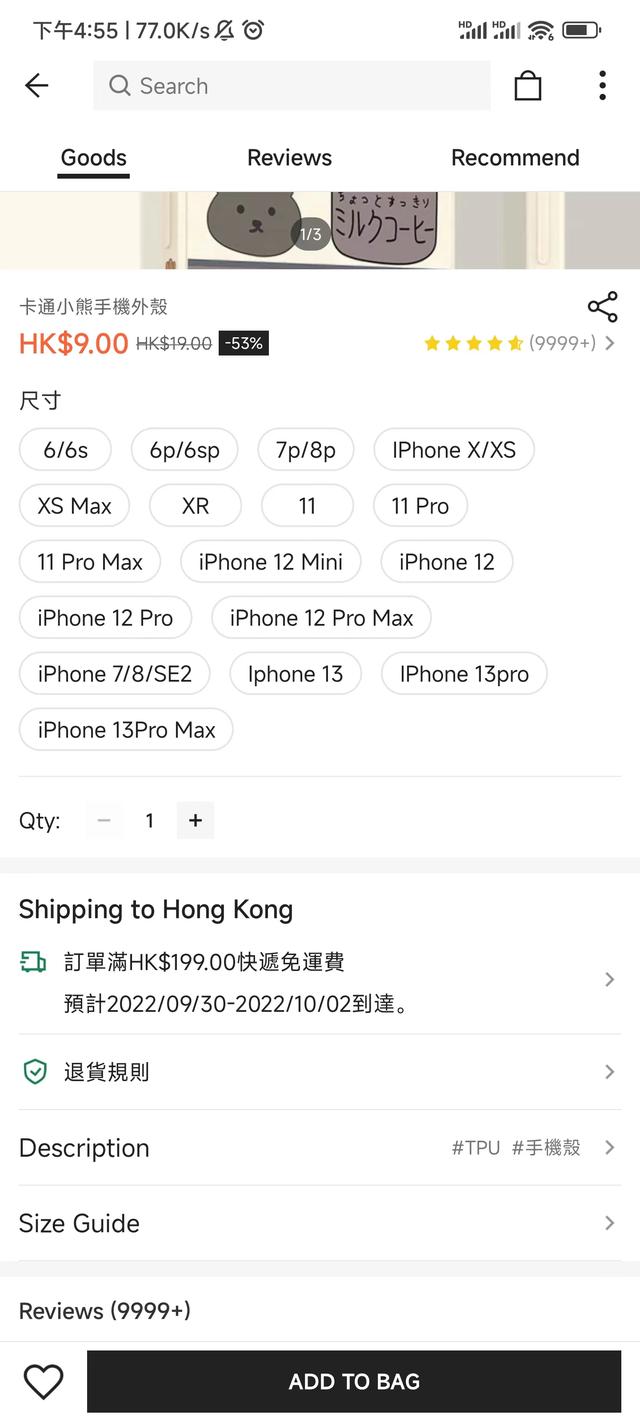Screen dimensions: 640x1422
Task: Pick the iPhone 12 Mini size
Action: tap(270, 562)
